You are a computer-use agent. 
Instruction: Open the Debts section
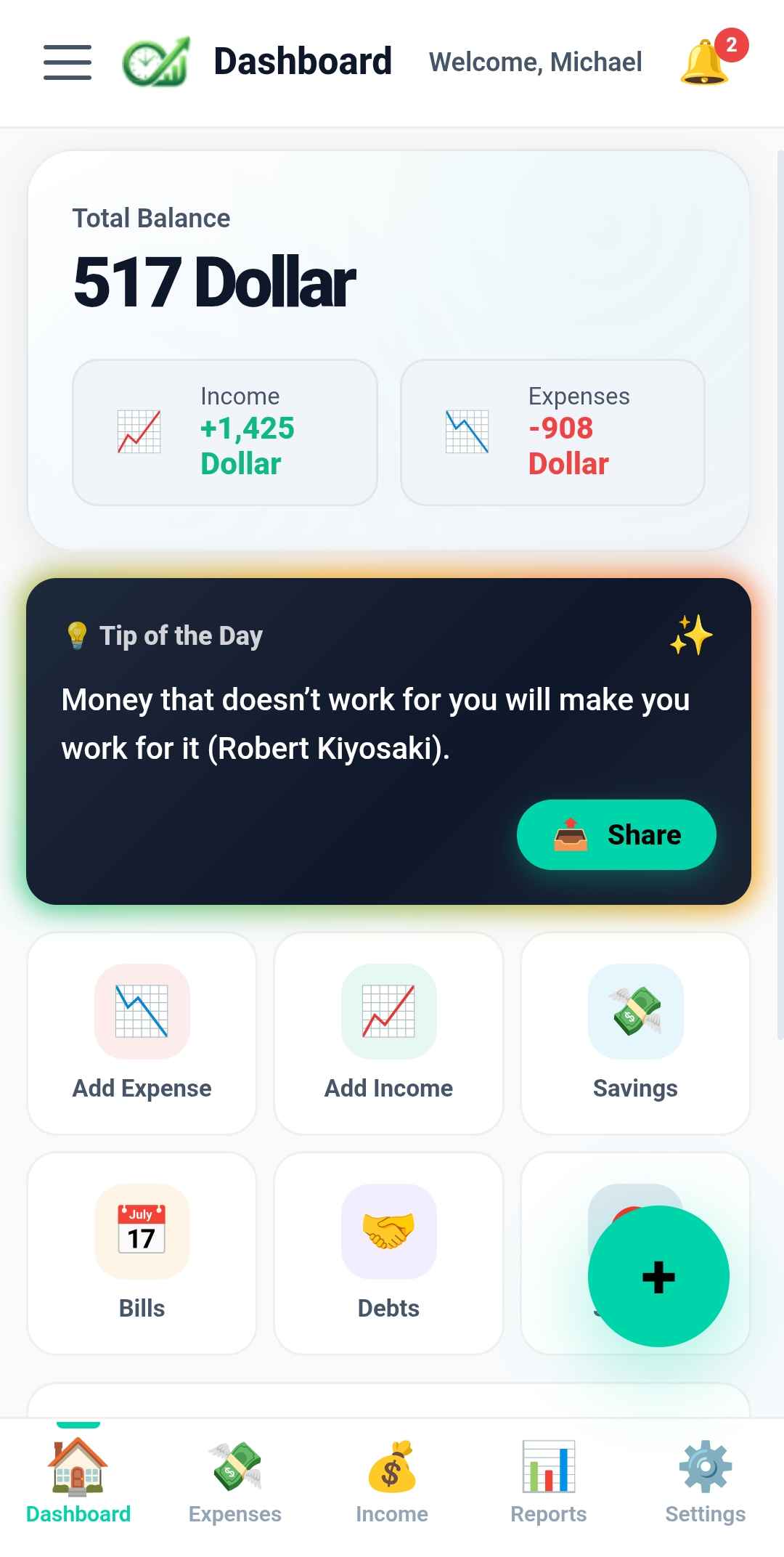[x=388, y=1253]
